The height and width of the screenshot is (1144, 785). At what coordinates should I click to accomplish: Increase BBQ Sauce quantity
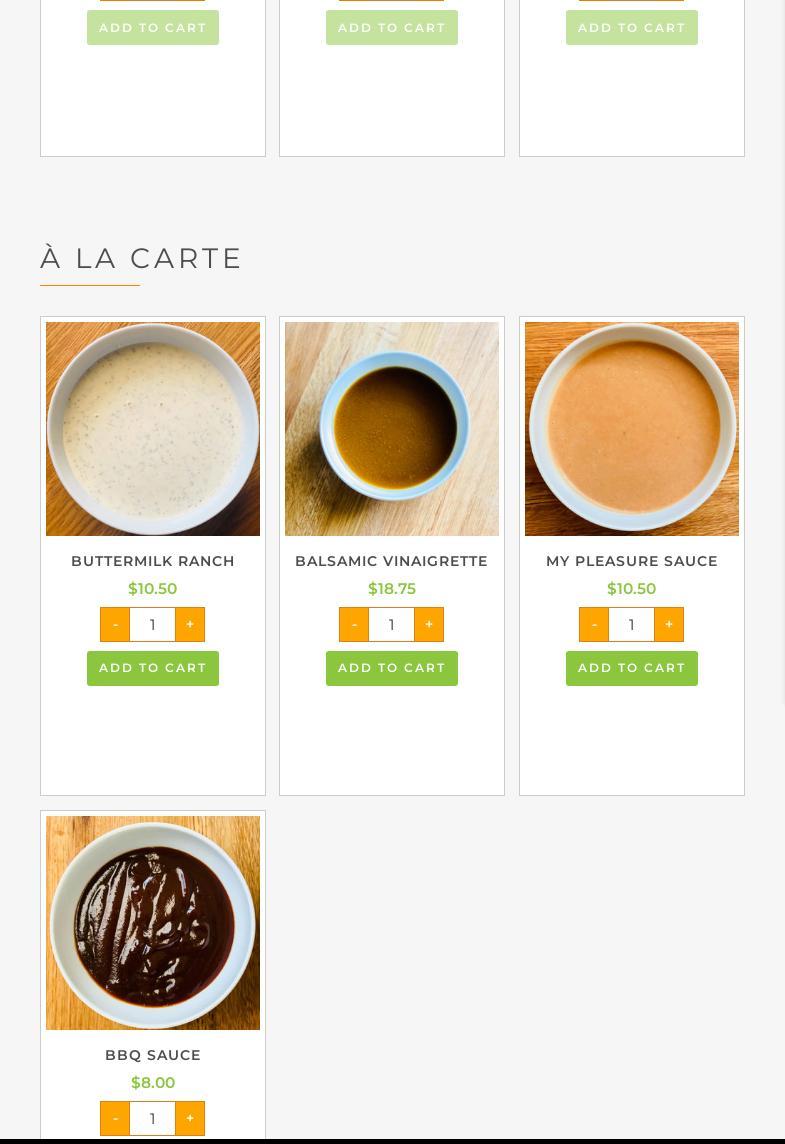tap(190, 1118)
